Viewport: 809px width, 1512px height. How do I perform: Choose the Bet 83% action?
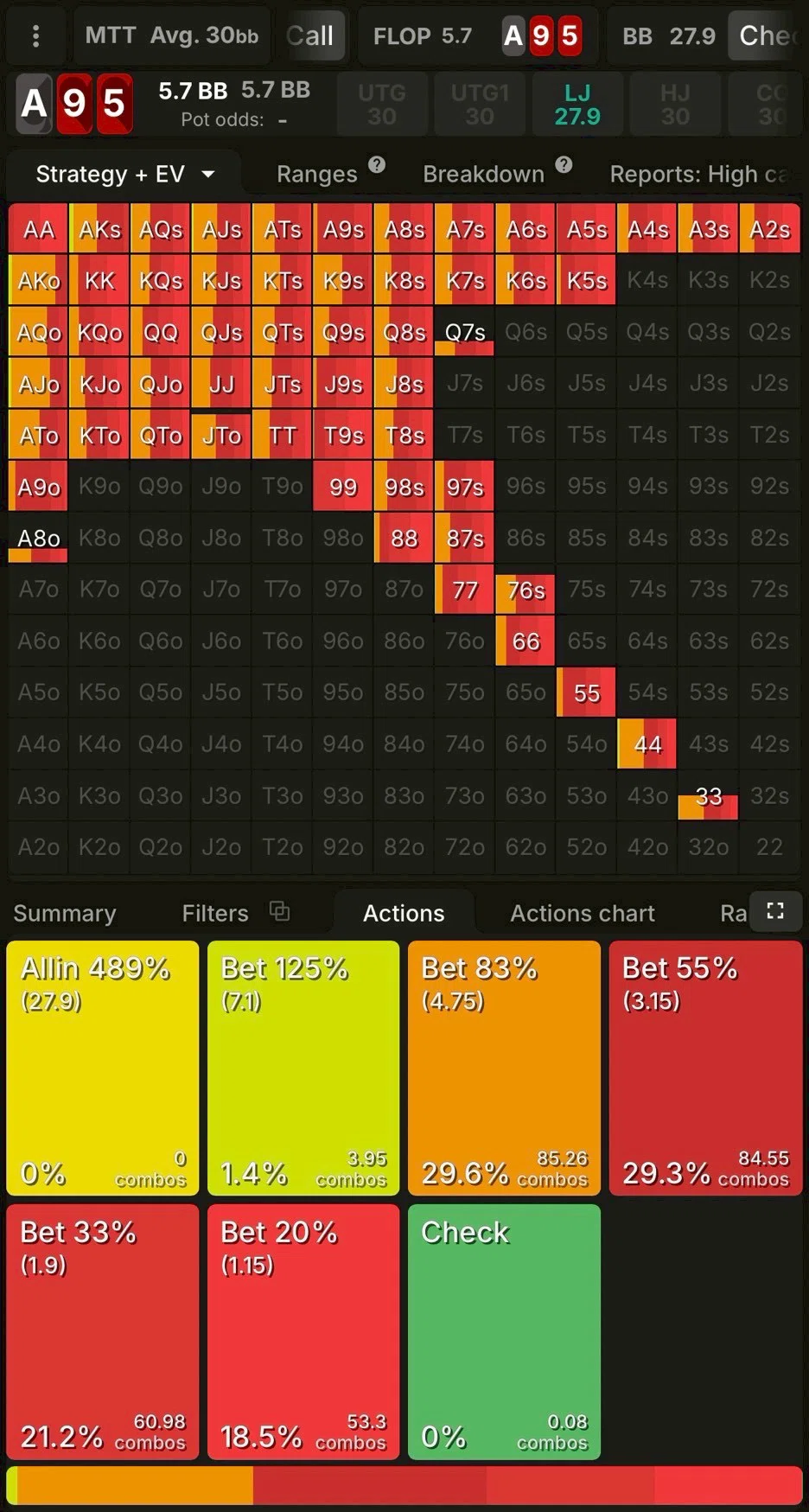[x=504, y=1068]
